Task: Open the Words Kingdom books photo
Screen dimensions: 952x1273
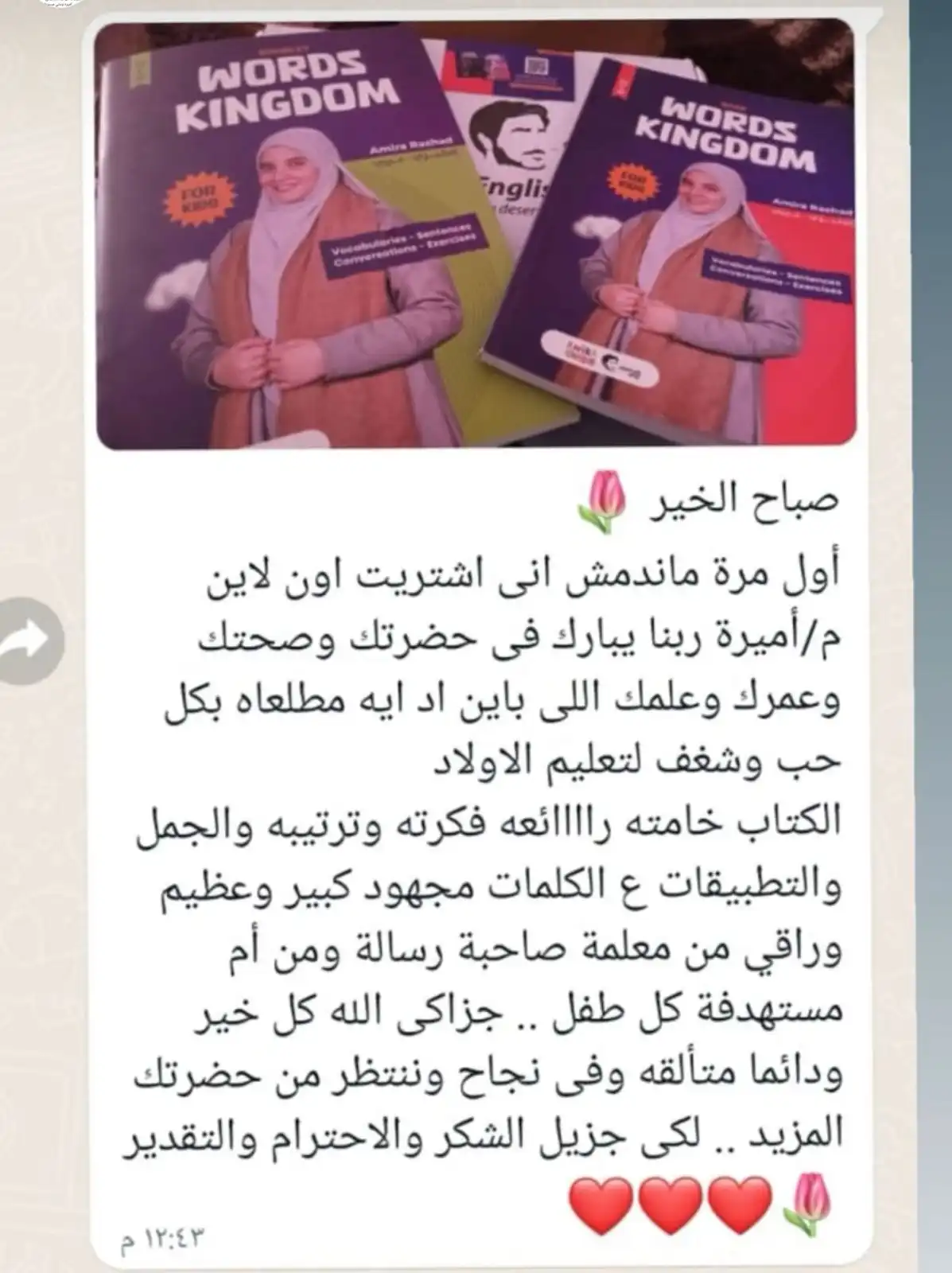Action: [x=476, y=234]
